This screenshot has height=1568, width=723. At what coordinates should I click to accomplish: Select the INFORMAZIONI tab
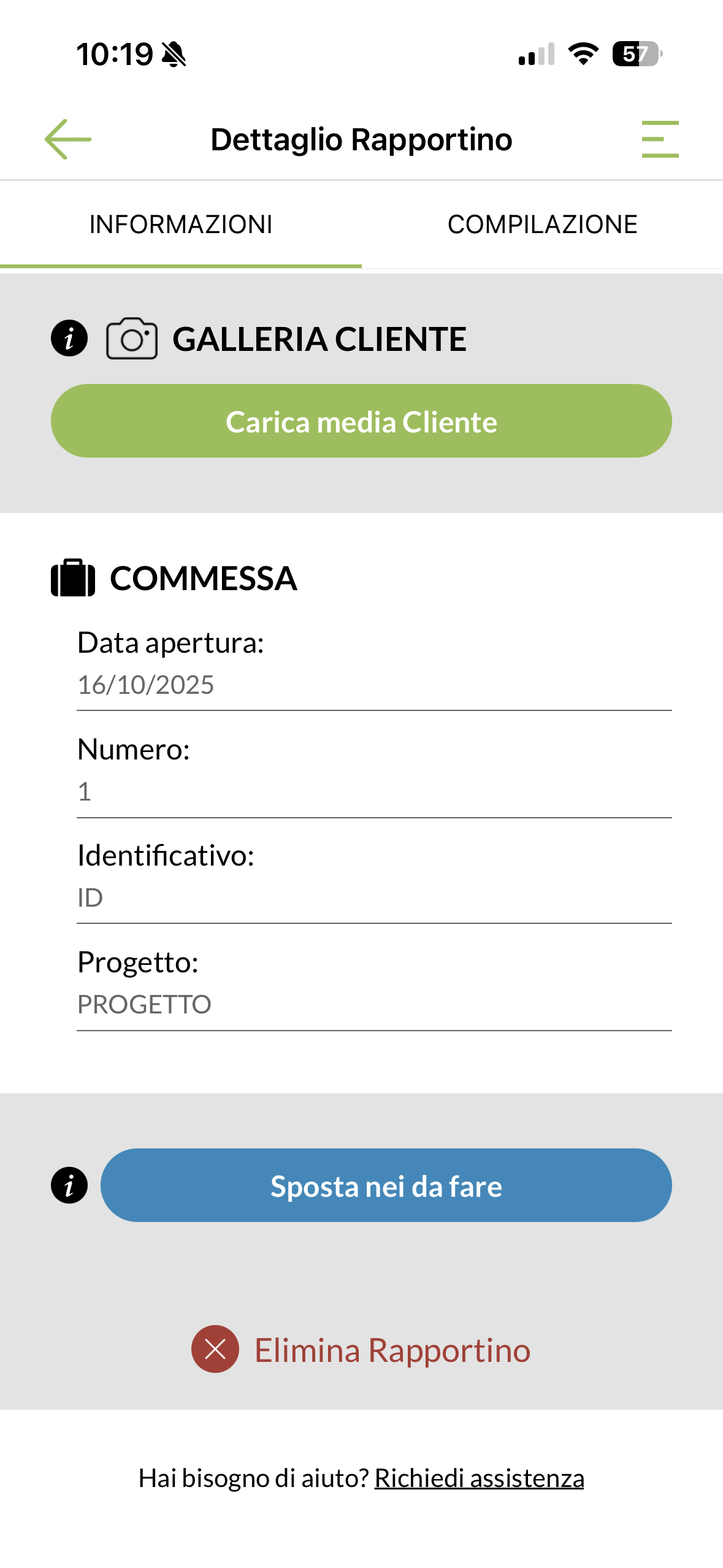[x=181, y=225]
